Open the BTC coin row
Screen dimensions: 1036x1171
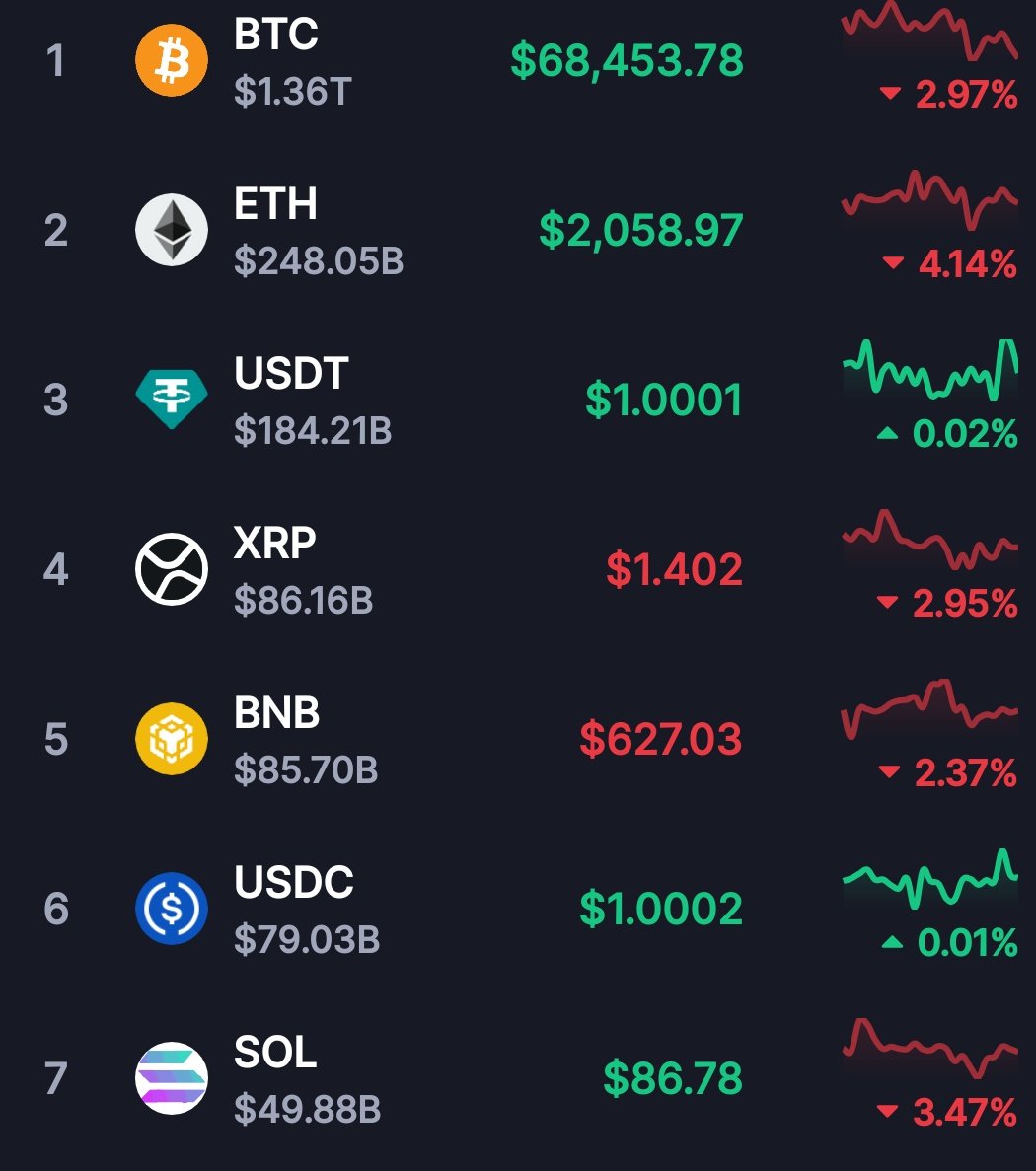pos(276,61)
